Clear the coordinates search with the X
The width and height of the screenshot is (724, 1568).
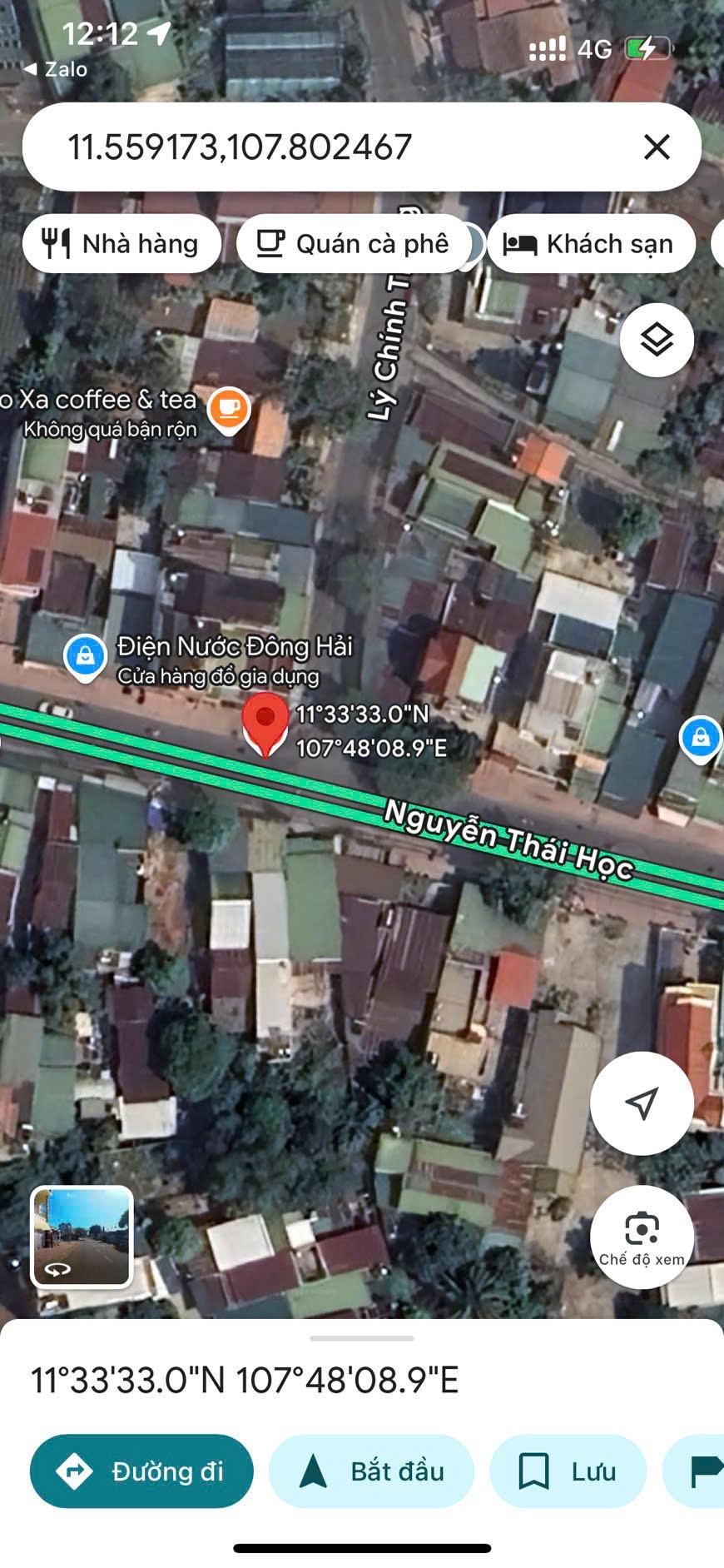[x=657, y=147]
